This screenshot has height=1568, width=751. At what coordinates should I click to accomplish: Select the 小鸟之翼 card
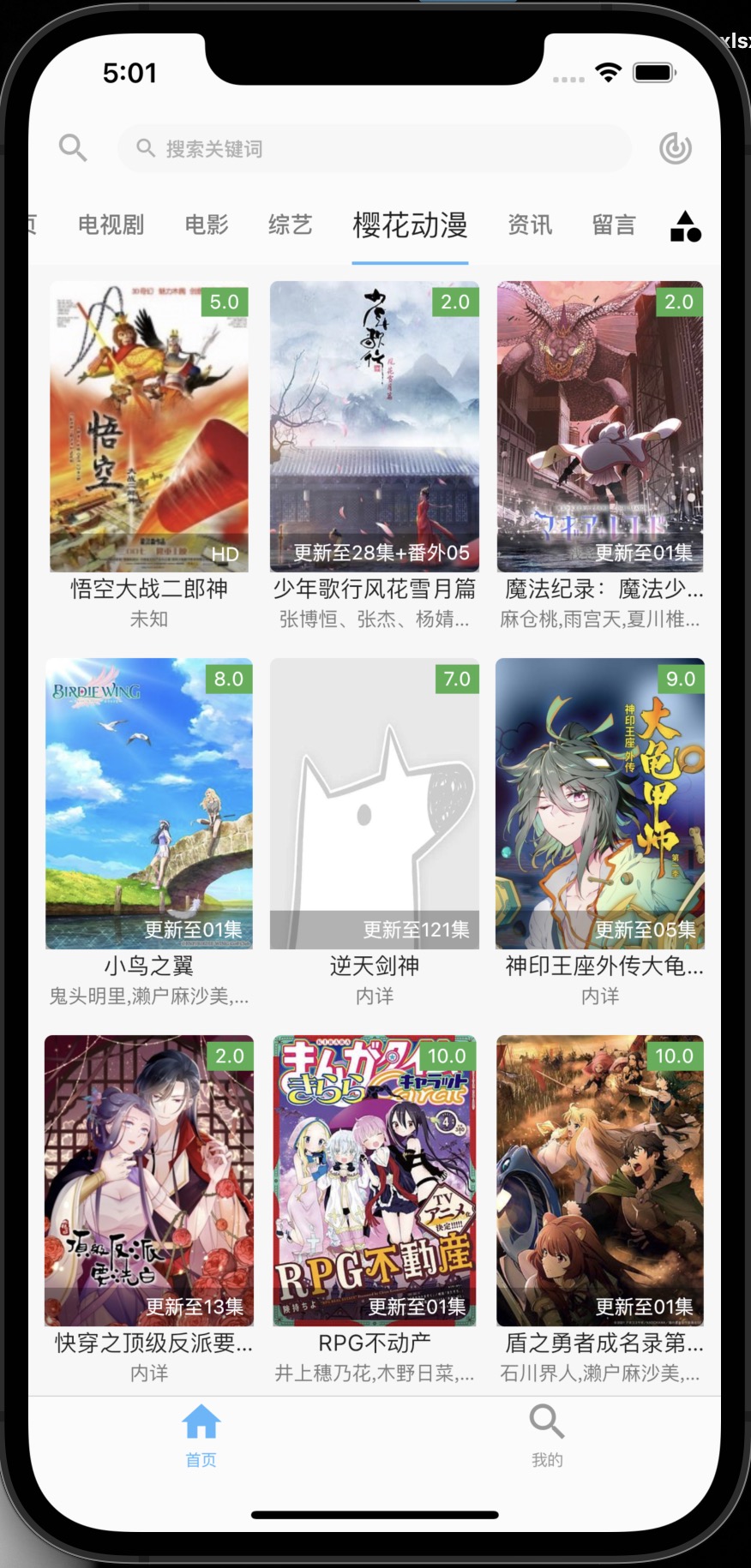click(x=149, y=804)
